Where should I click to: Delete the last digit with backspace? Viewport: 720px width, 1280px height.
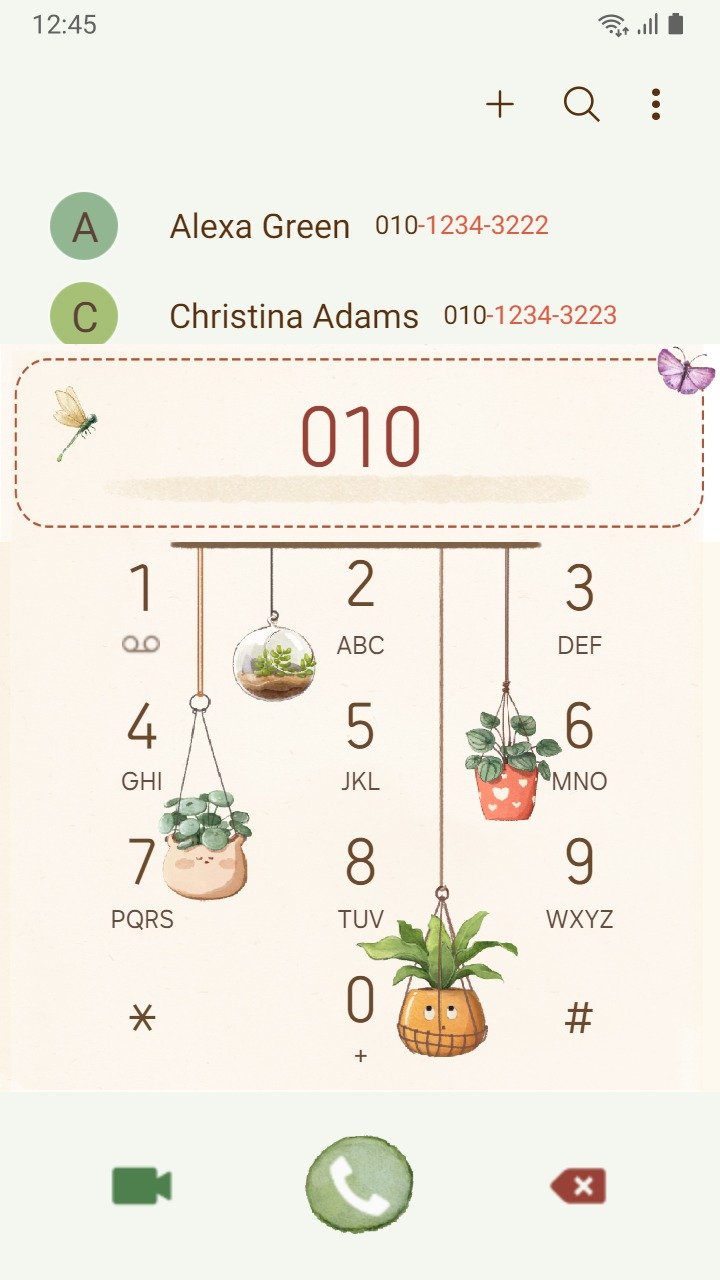578,1186
